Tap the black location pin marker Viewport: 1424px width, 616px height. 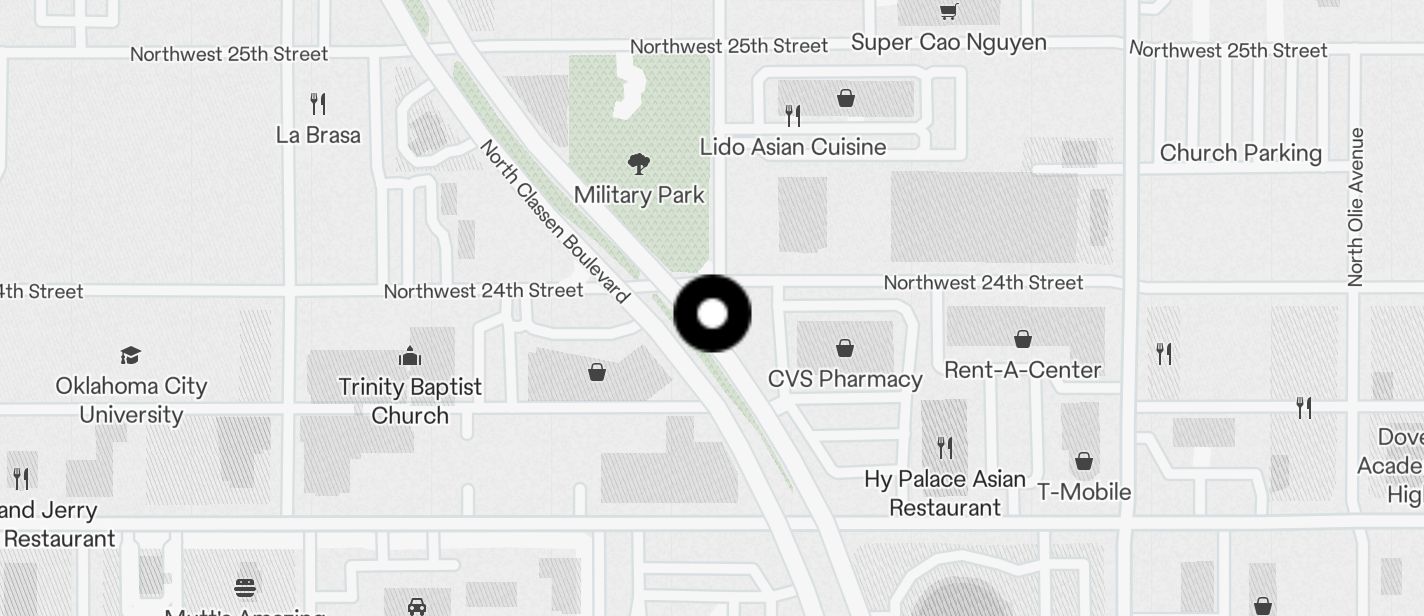click(x=712, y=314)
